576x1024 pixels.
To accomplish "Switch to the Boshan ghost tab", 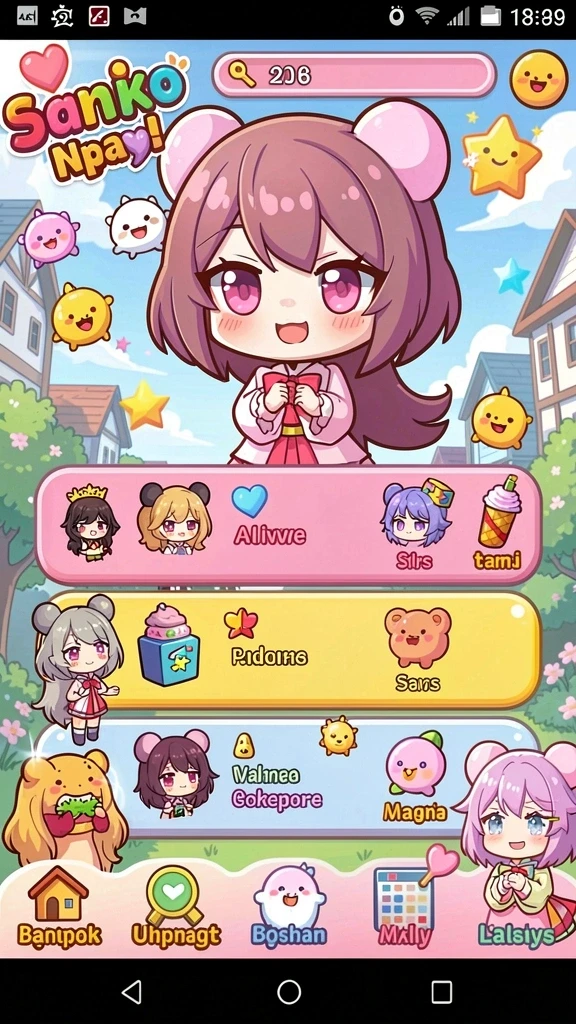I will 289,908.
